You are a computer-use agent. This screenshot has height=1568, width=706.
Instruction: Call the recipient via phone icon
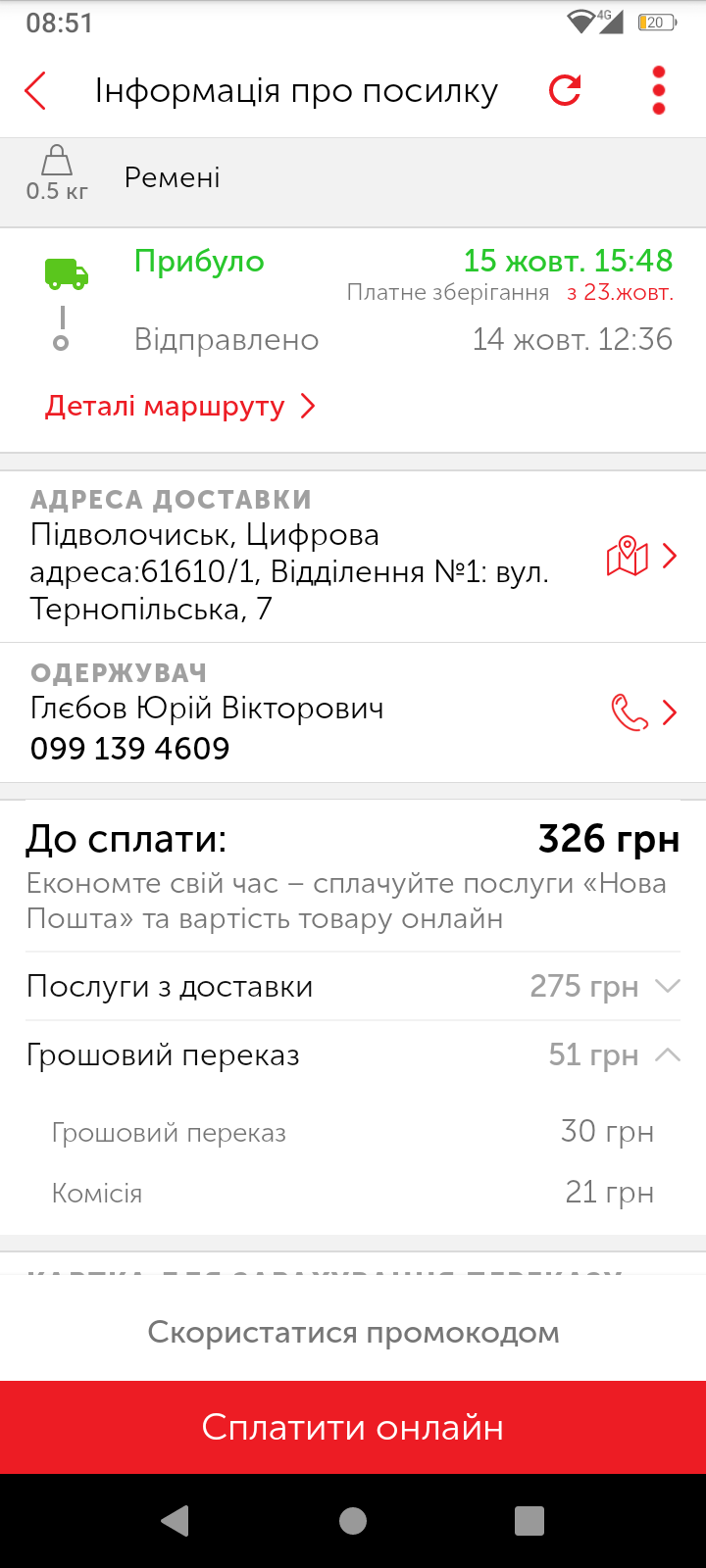(x=630, y=712)
